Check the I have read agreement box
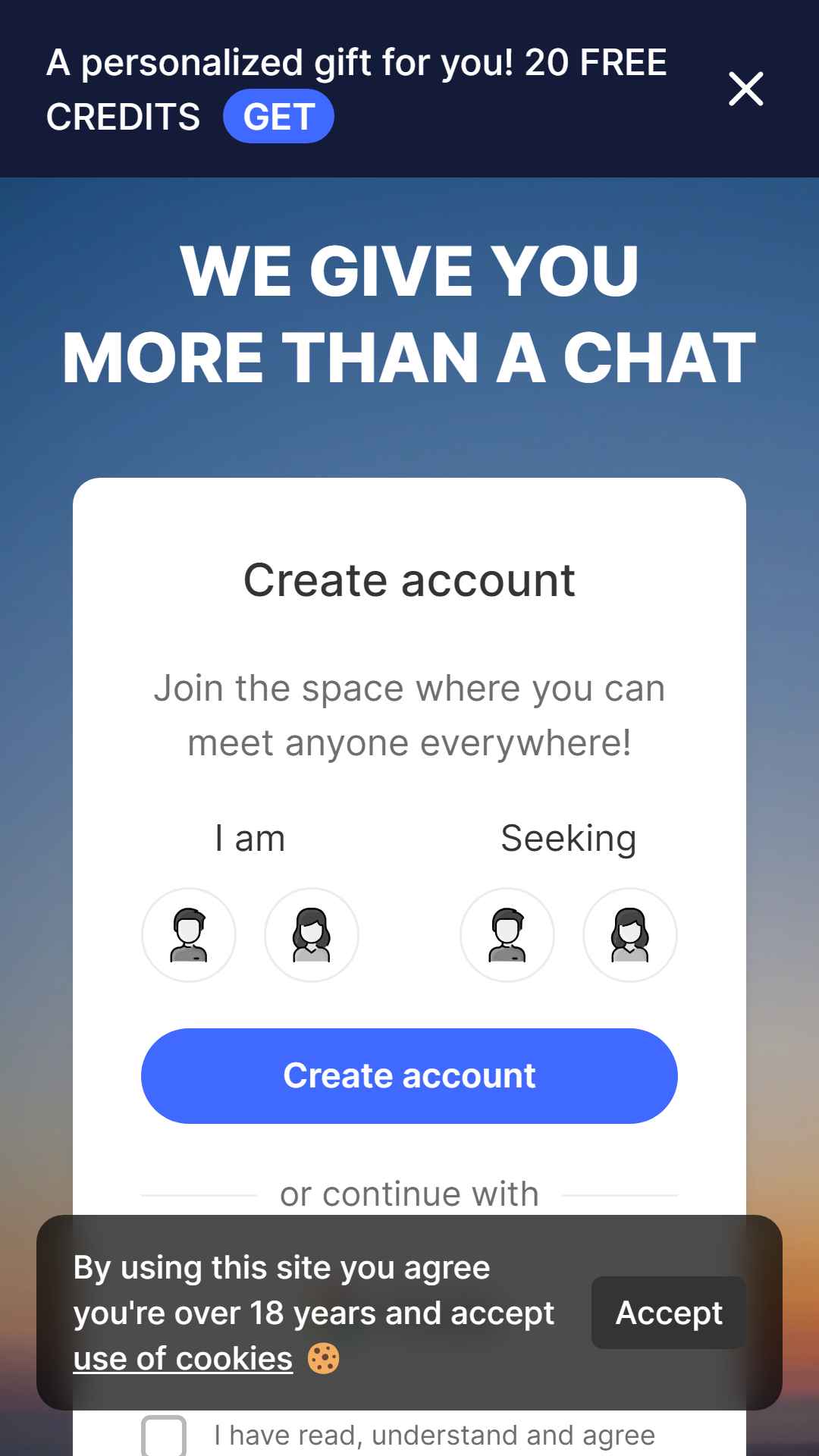Viewport: 819px width, 1456px height. (x=164, y=1436)
